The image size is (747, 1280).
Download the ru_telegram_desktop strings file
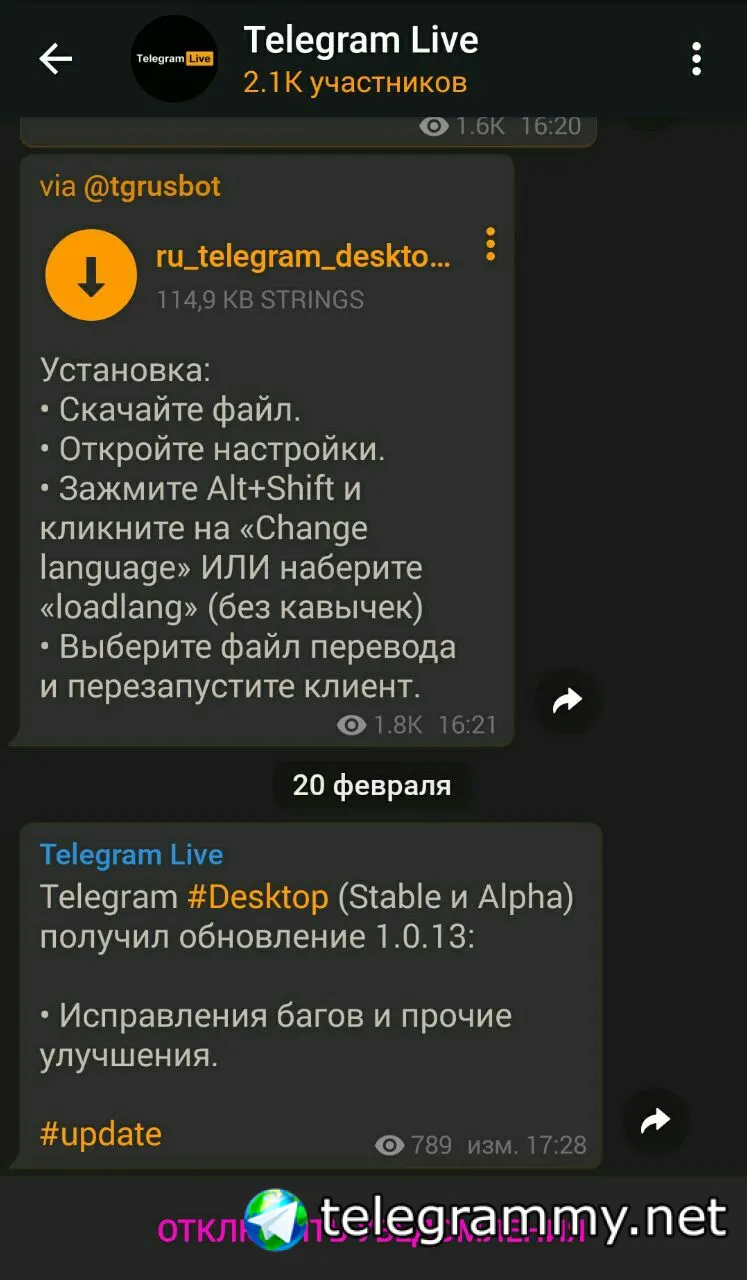click(91, 277)
